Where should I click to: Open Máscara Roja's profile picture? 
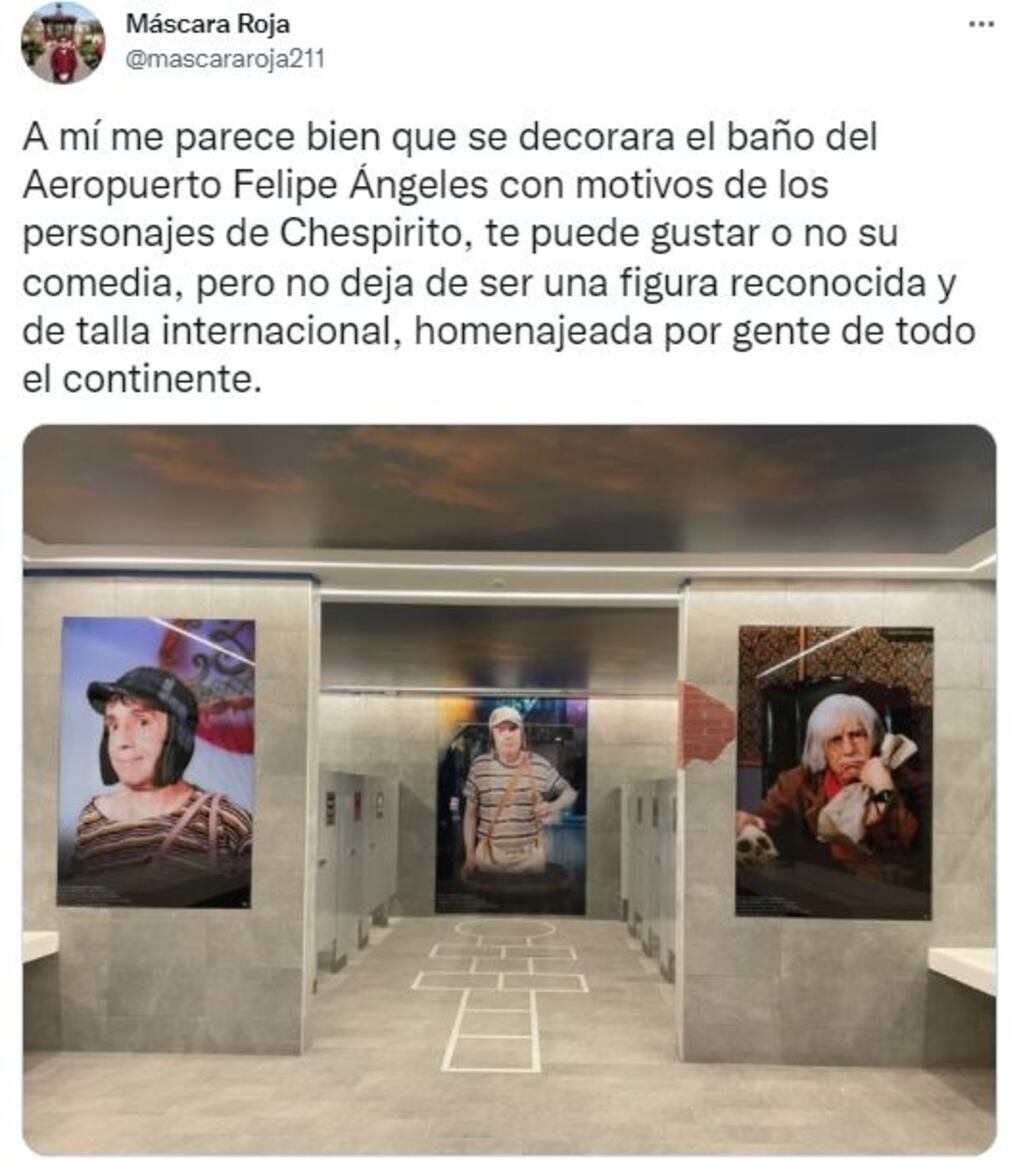click(62, 42)
